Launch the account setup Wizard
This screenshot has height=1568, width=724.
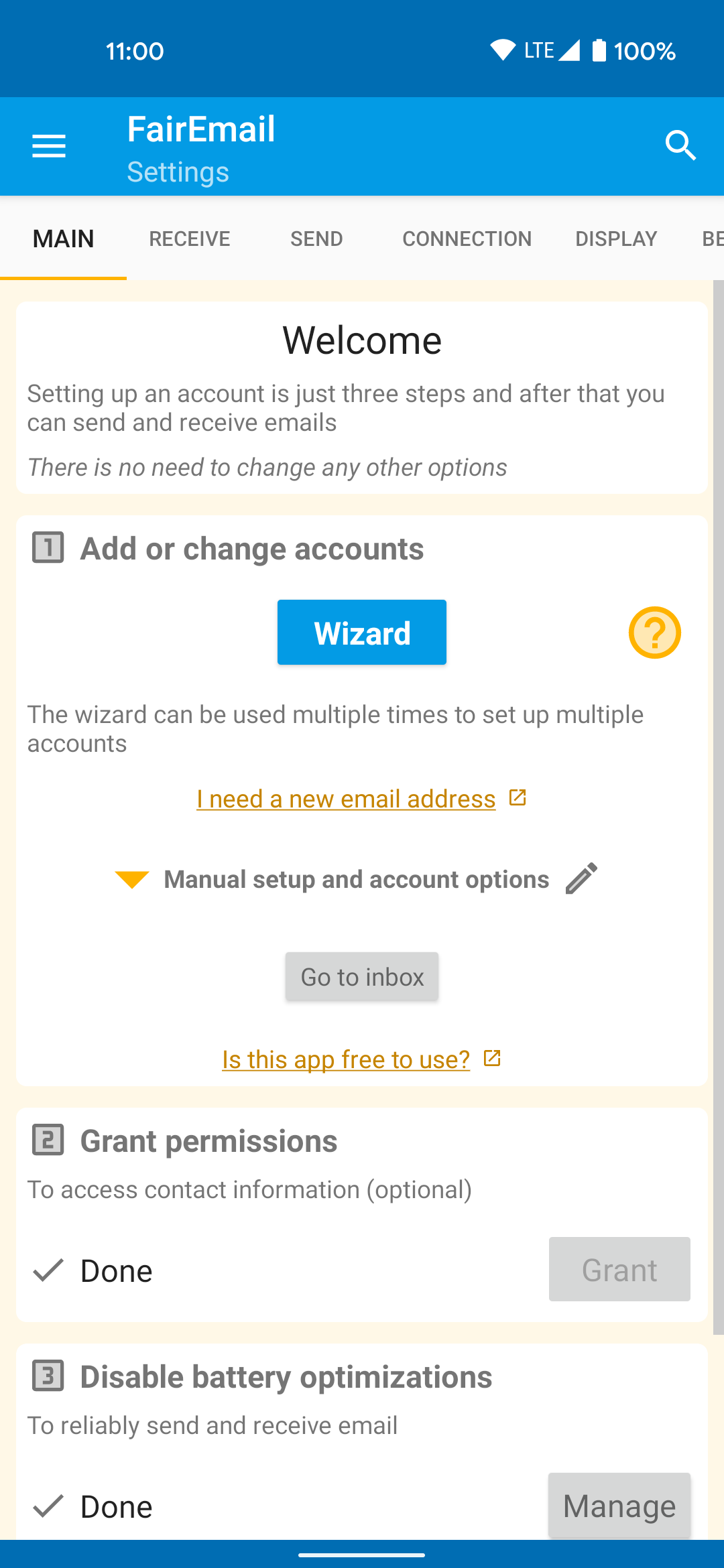click(x=362, y=633)
